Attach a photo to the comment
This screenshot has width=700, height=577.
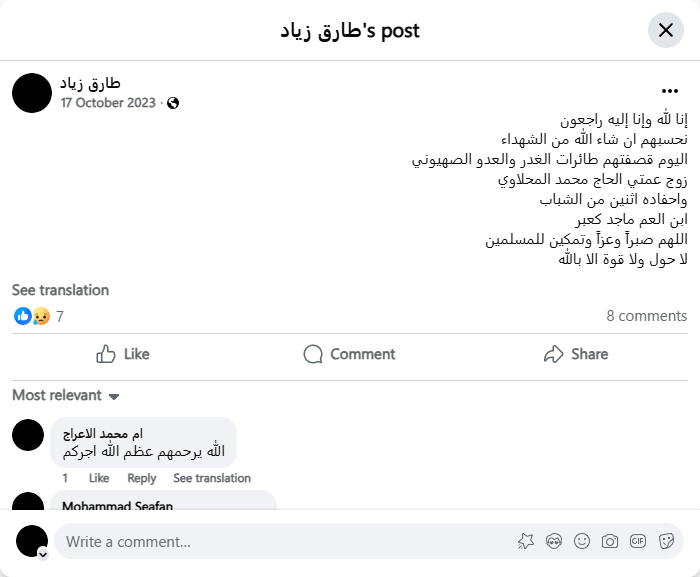click(610, 541)
